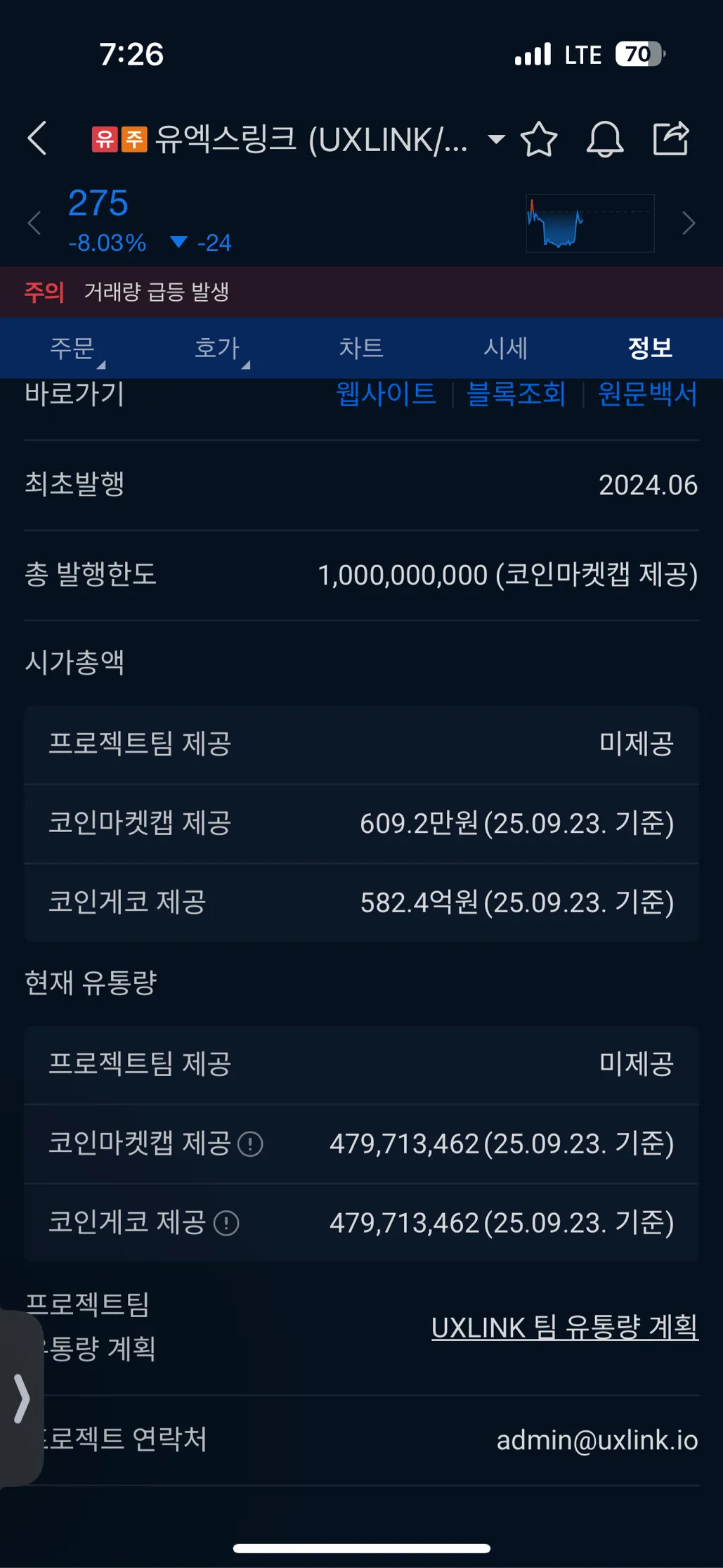Open the 웹사이트 link

(x=386, y=394)
